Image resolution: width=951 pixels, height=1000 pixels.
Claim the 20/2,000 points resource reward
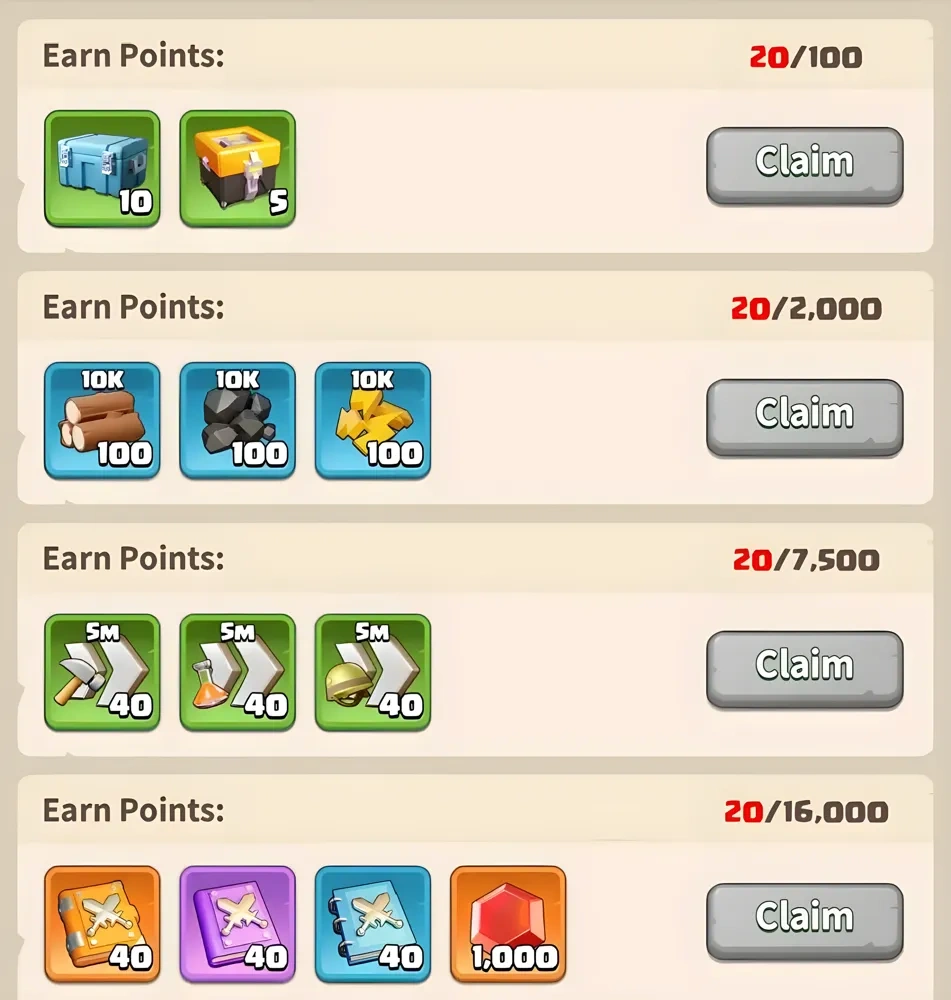[804, 416]
